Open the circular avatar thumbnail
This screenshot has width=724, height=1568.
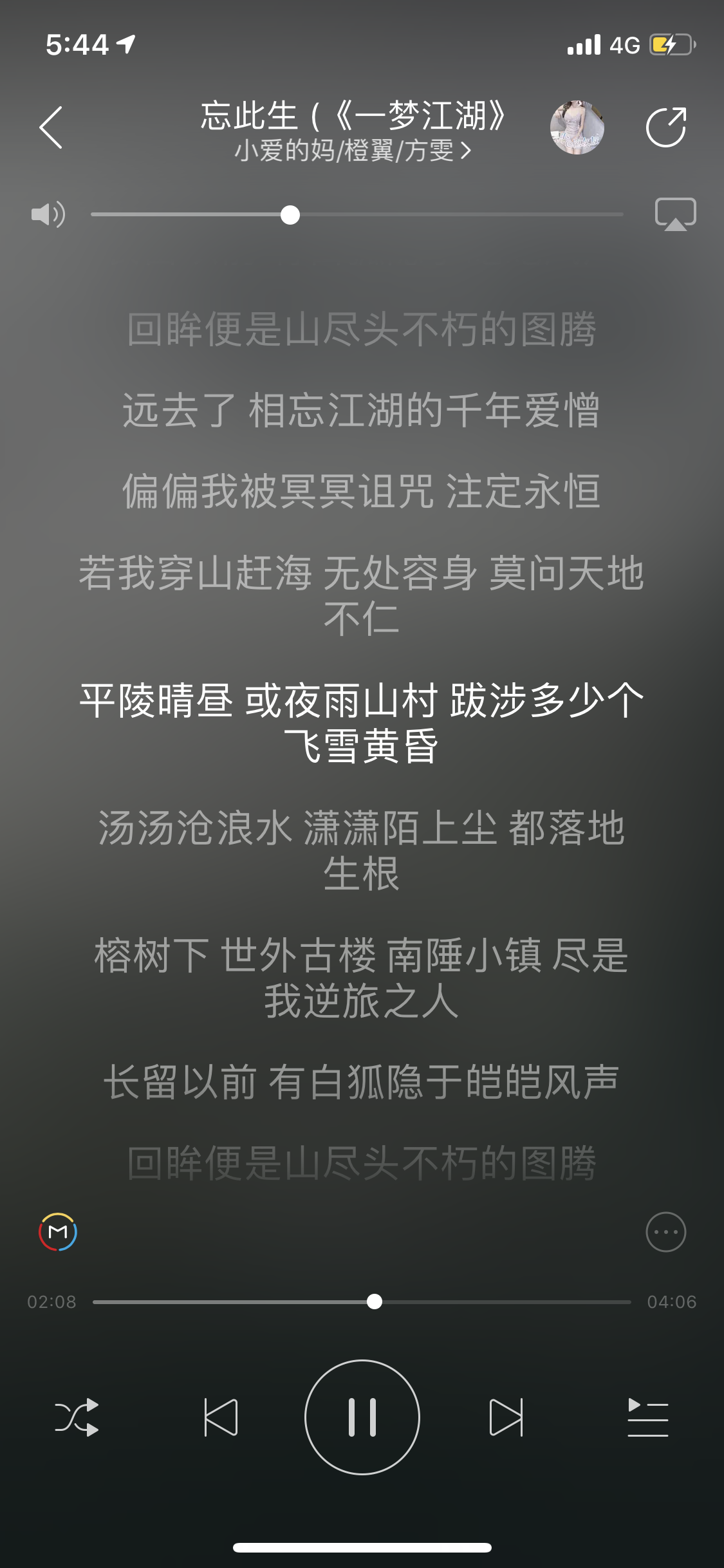click(x=577, y=127)
